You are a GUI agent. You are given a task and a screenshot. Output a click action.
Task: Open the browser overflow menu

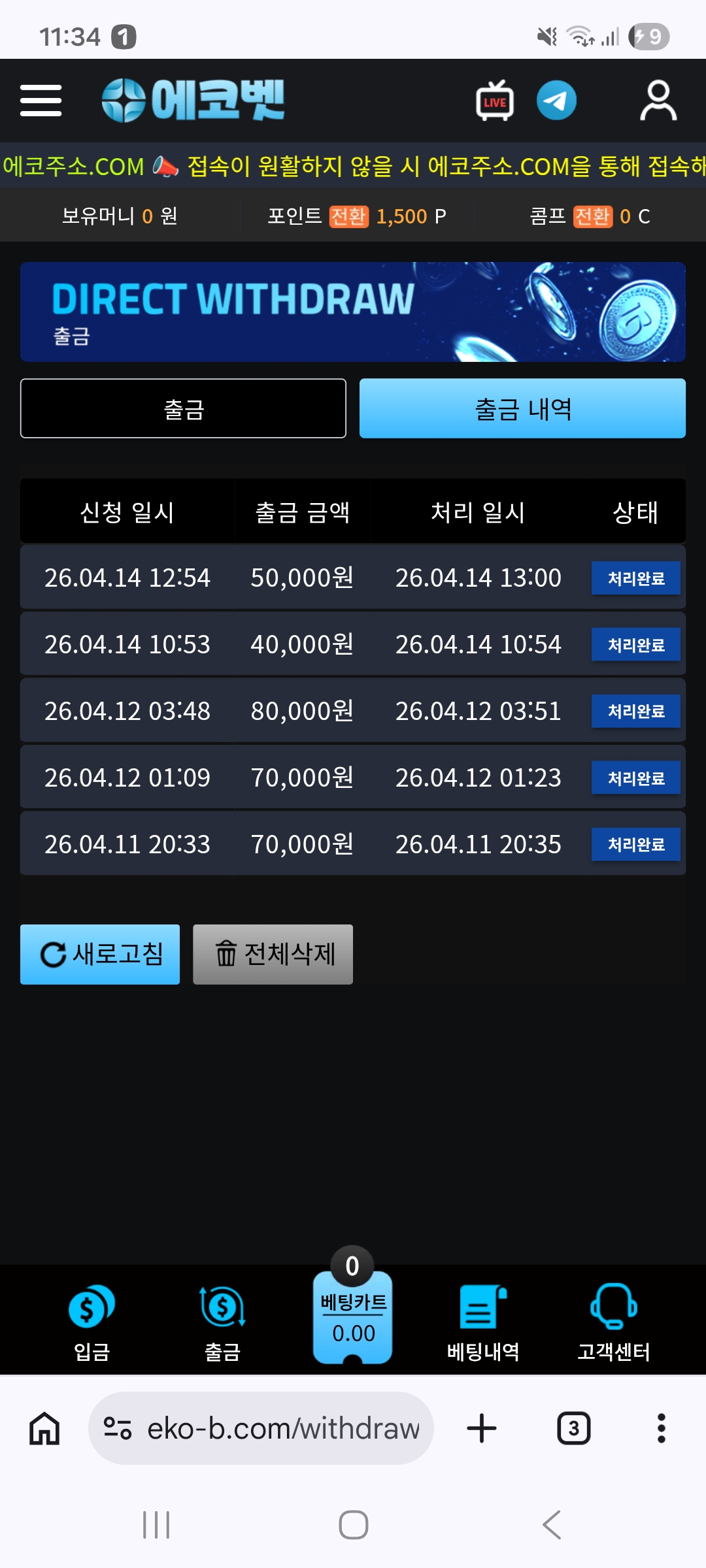coord(661,1428)
